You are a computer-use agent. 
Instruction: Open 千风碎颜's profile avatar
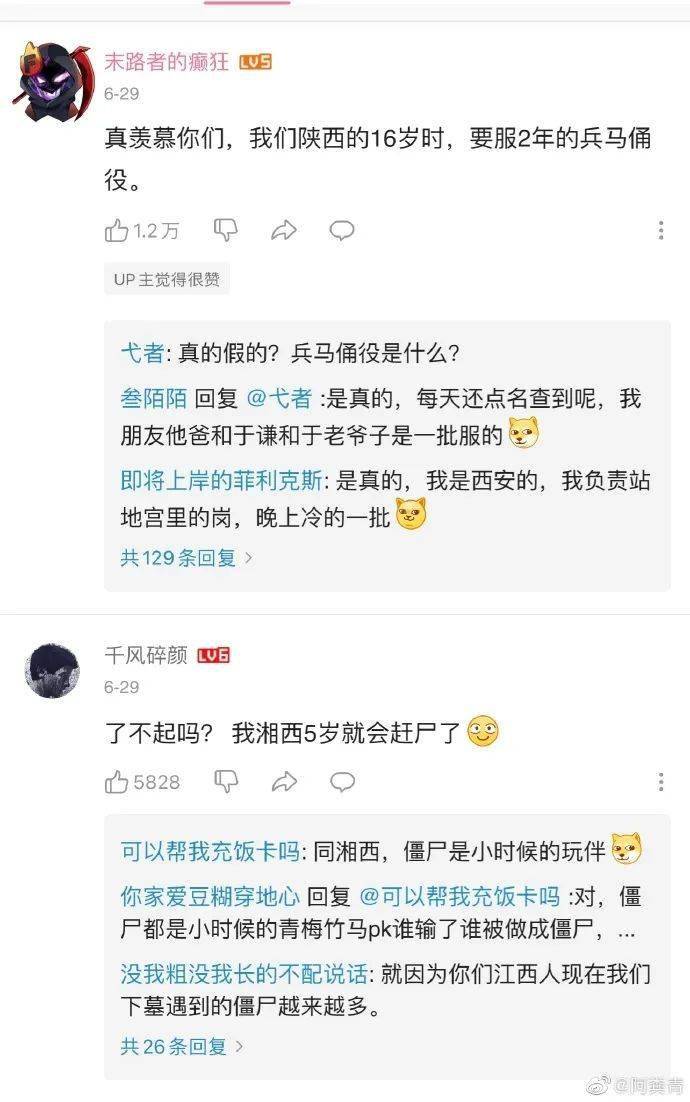51,671
